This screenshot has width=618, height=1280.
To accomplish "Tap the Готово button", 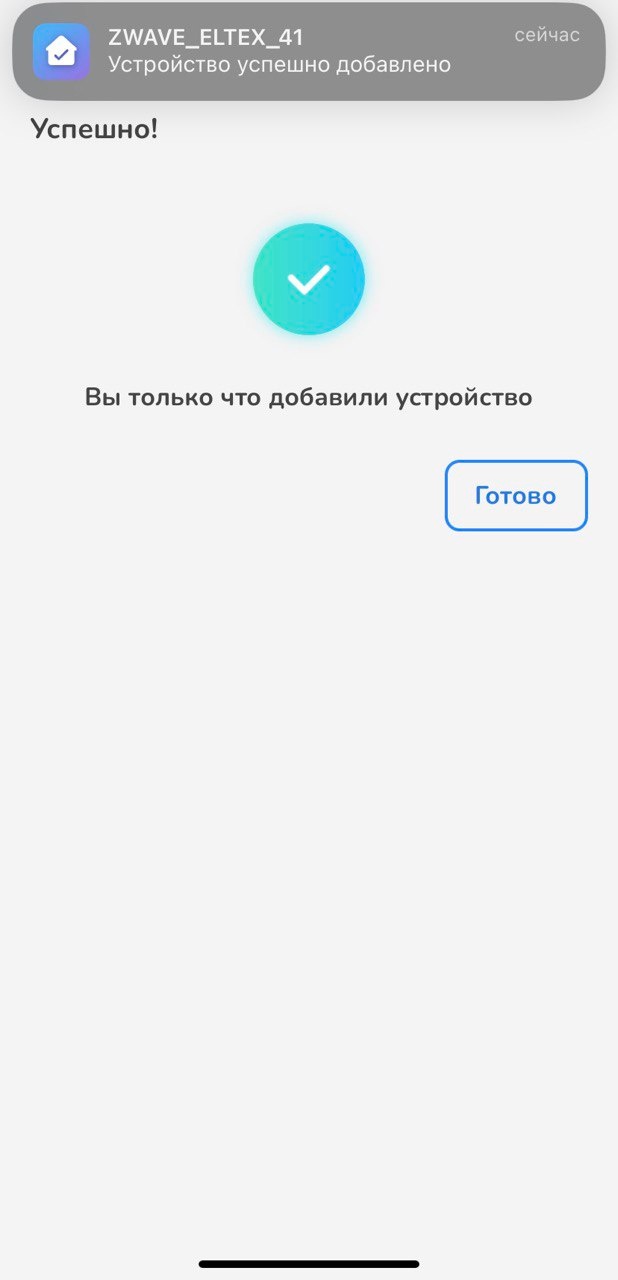I will pos(516,496).
